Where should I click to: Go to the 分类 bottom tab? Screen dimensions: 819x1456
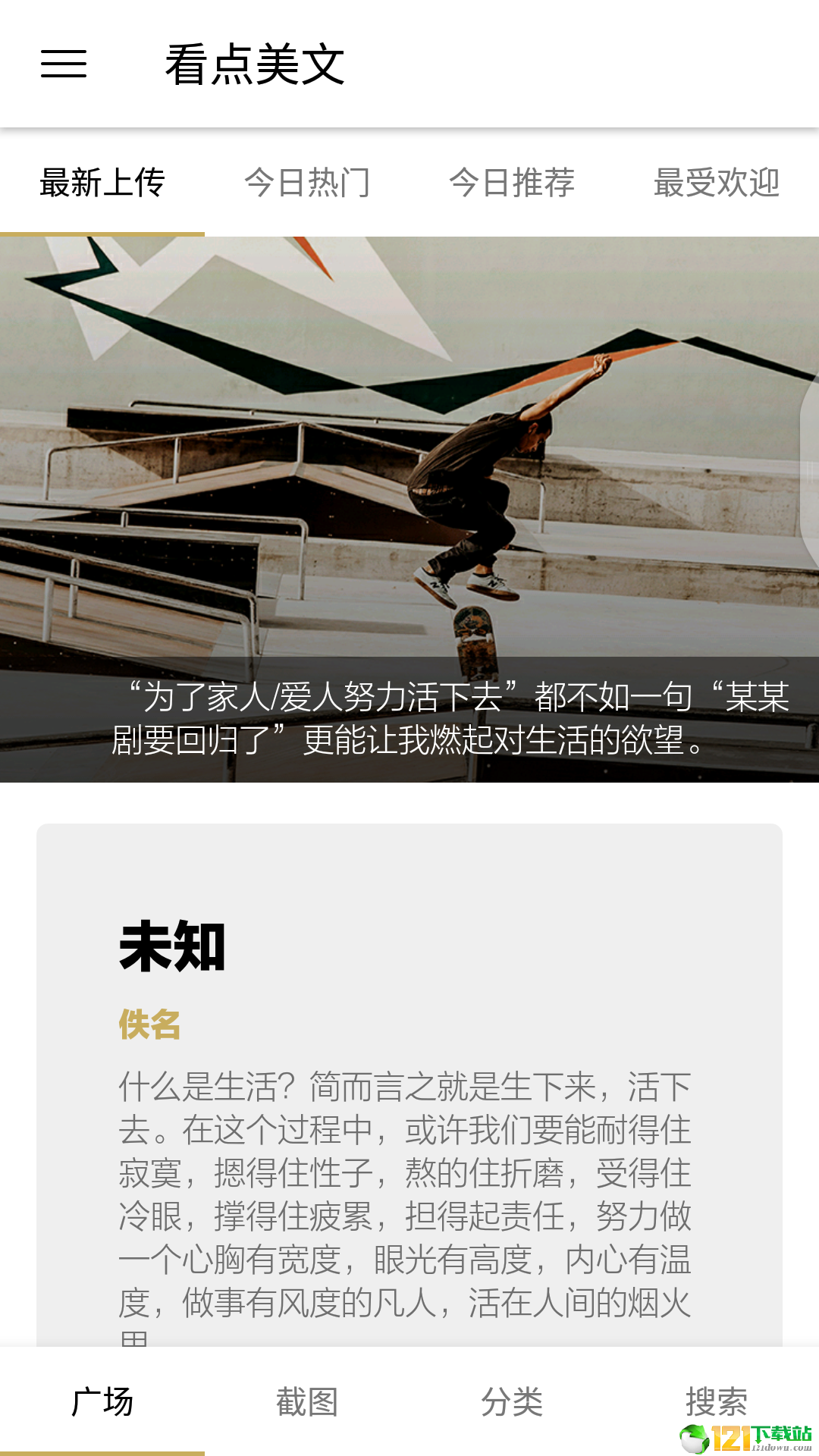512,1401
